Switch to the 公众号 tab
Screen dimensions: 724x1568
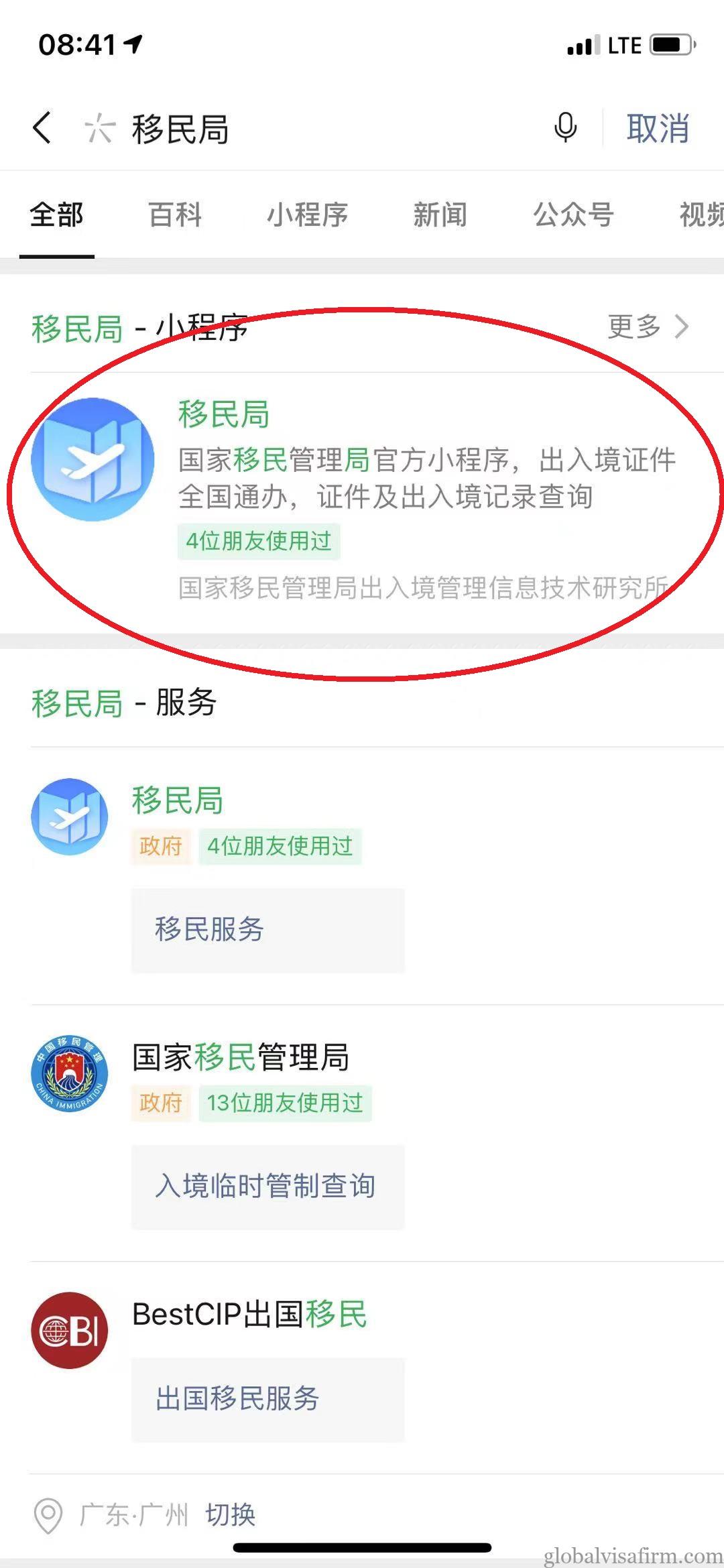[573, 215]
